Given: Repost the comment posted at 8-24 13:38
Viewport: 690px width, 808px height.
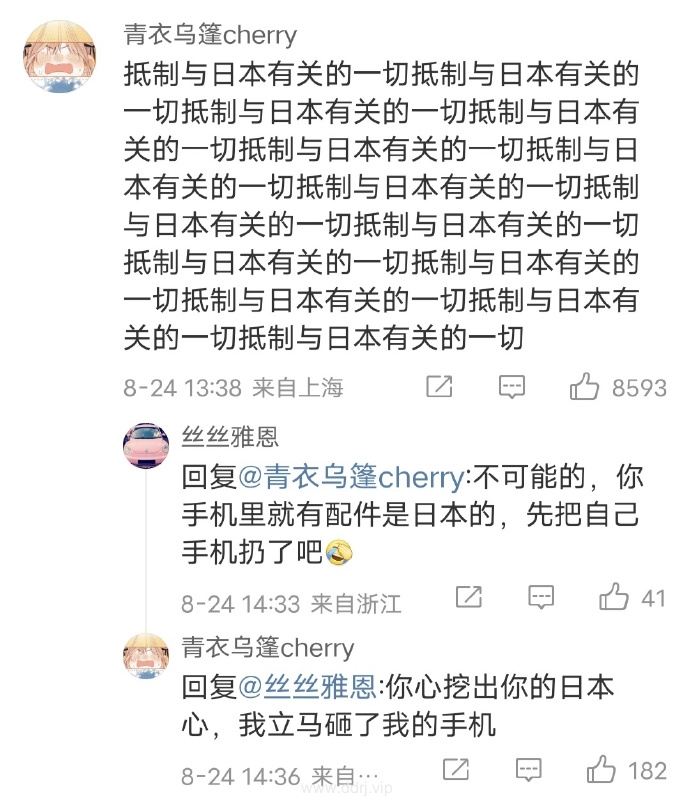Looking at the screenshot, I should point(439,386).
